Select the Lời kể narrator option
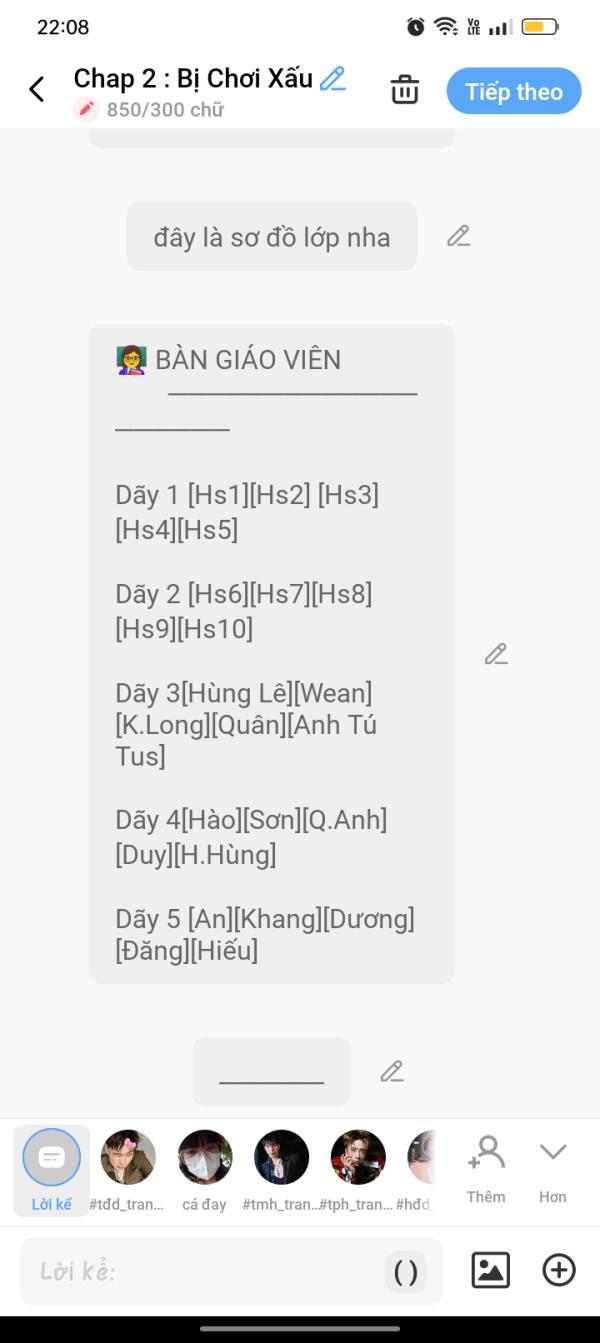 tap(52, 1170)
